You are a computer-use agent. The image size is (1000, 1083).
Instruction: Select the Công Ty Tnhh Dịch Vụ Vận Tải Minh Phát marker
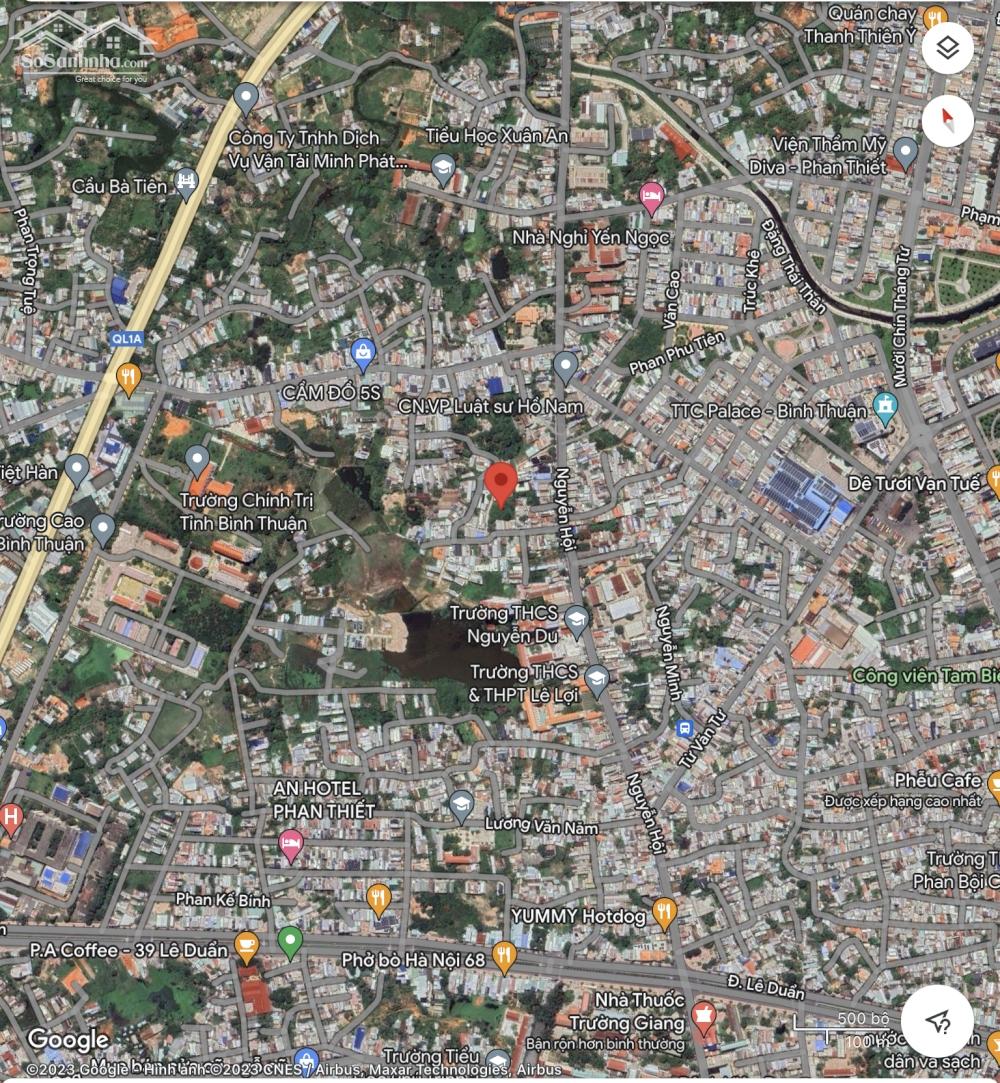(x=246, y=97)
